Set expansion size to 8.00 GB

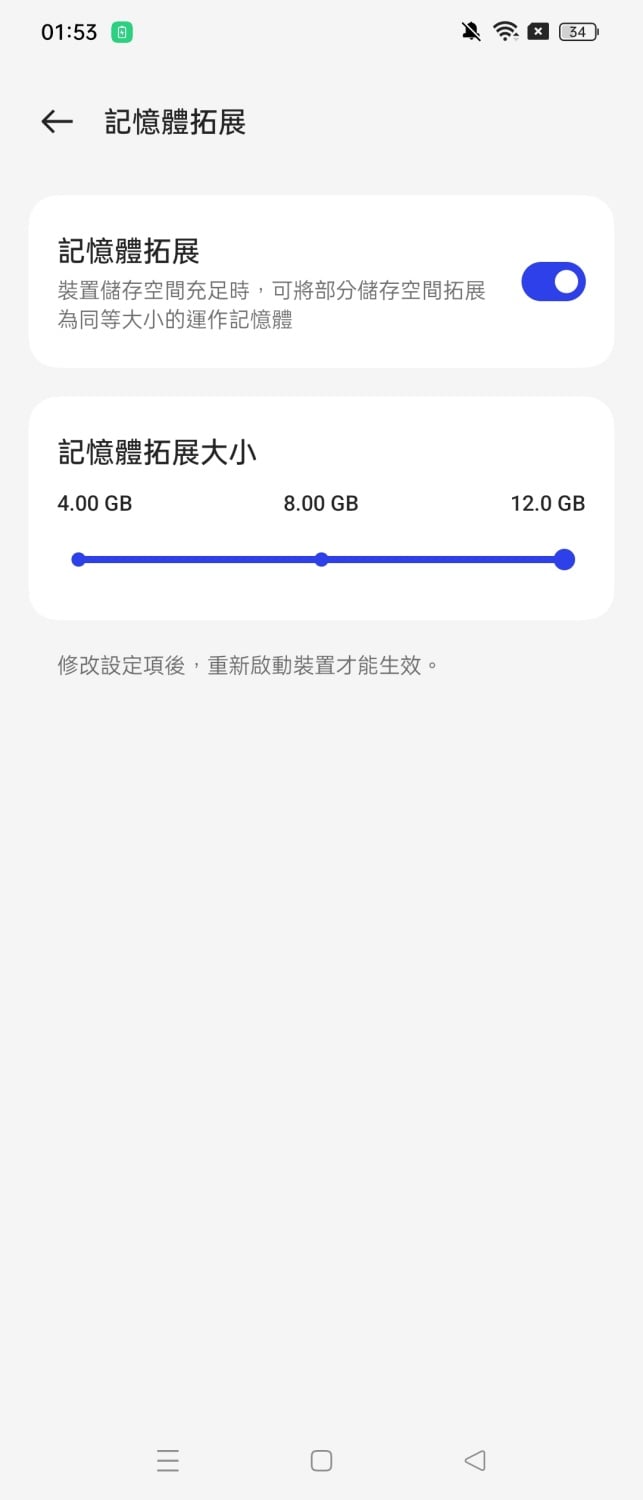pyautogui.click(x=321, y=559)
